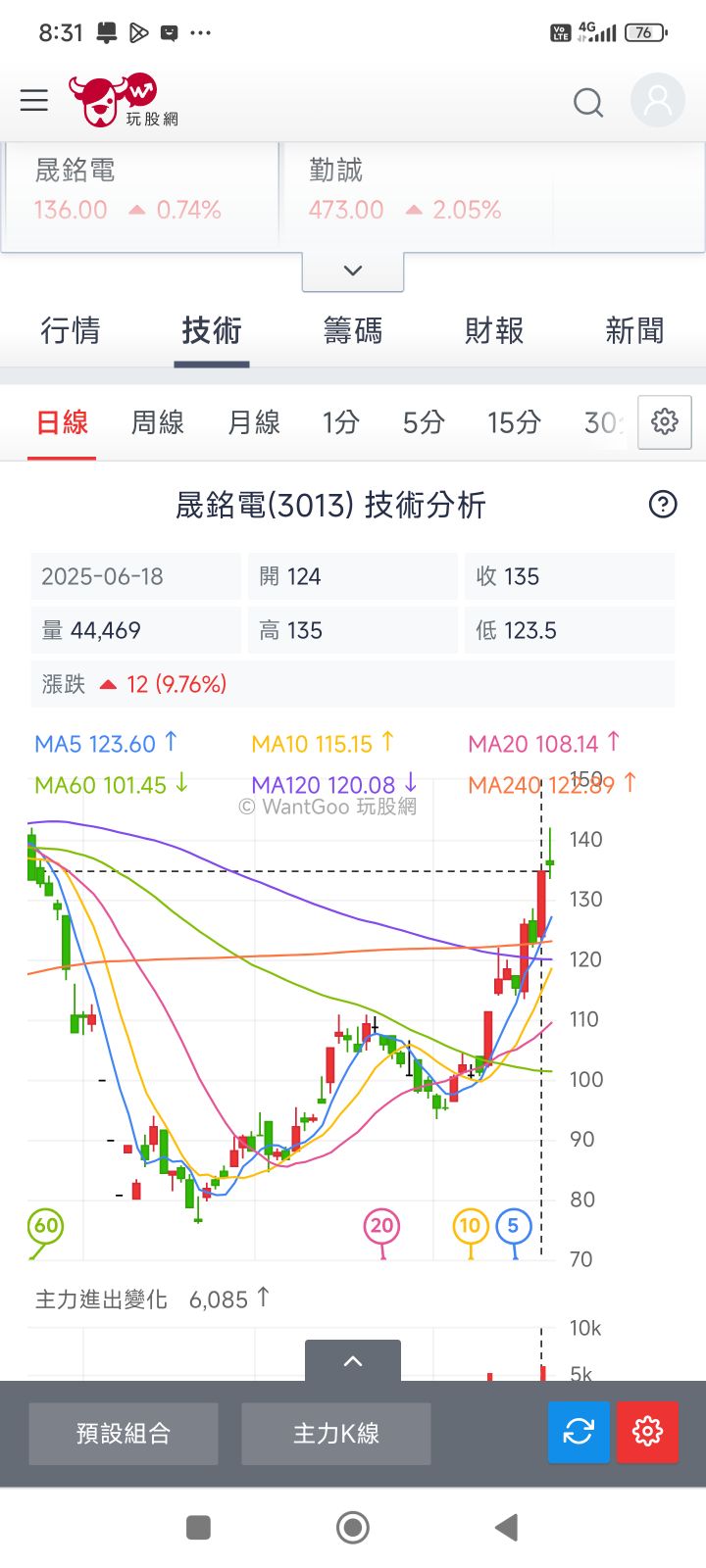Switch to the 財報 tab
The image size is (706, 1568).
tap(494, 331)
